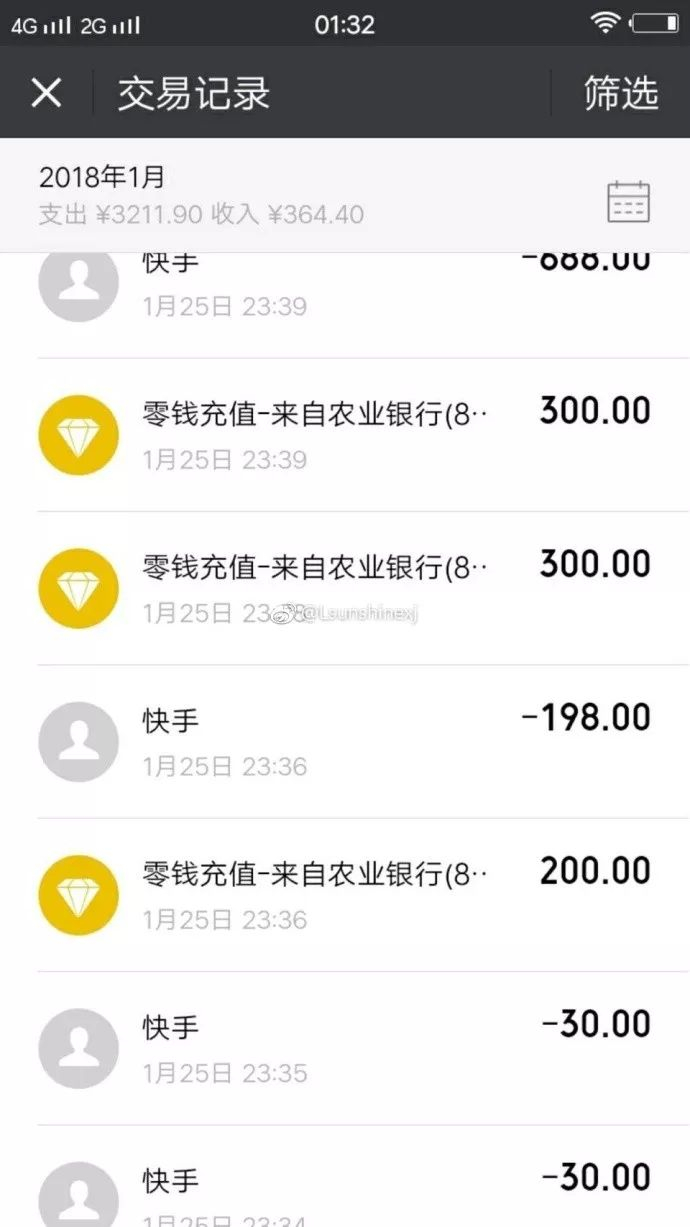Open the 筛选 filter options
This screenshot has width=690, height=1227.
(620, 93)
